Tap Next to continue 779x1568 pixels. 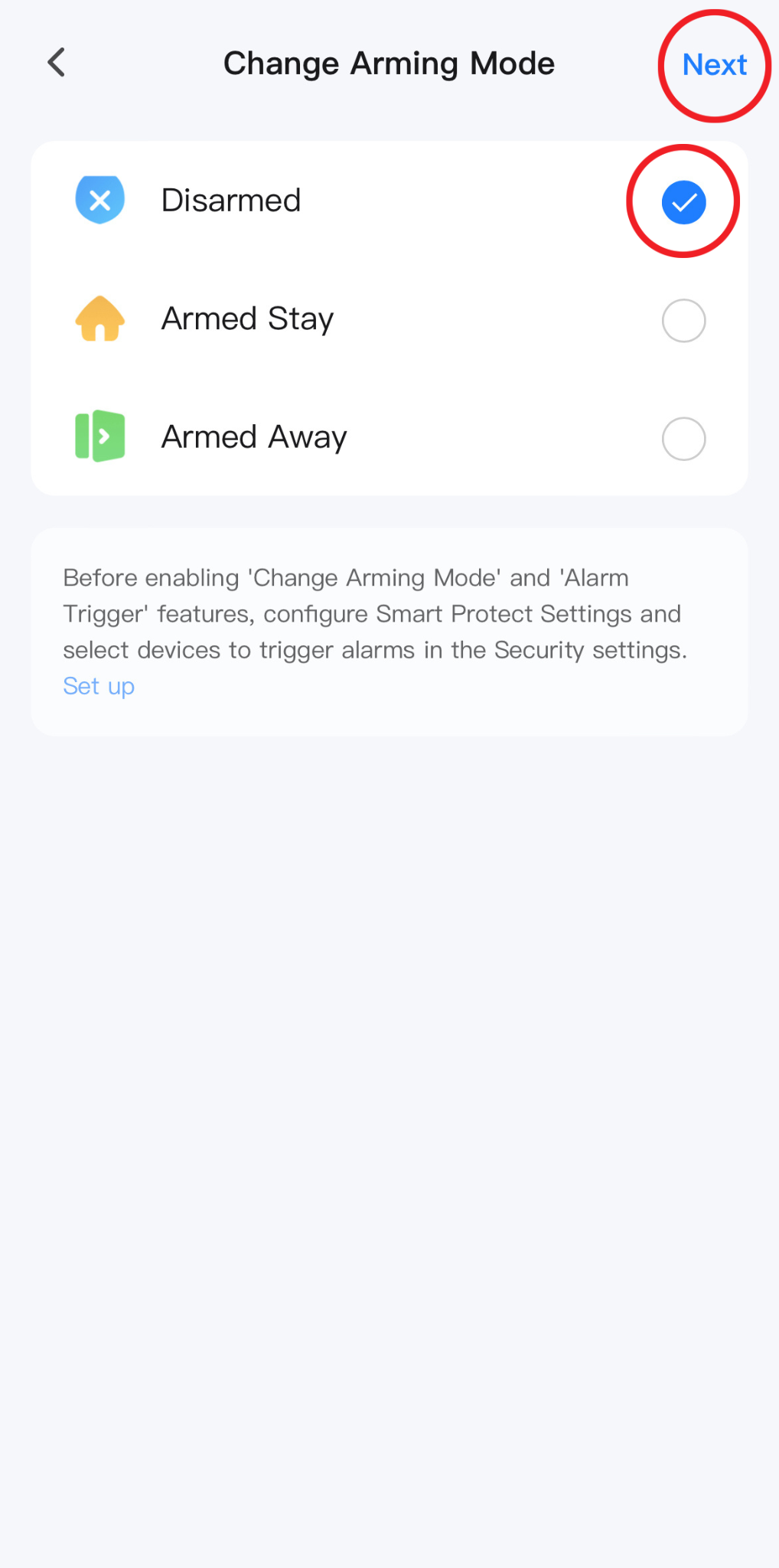[714, 65]
